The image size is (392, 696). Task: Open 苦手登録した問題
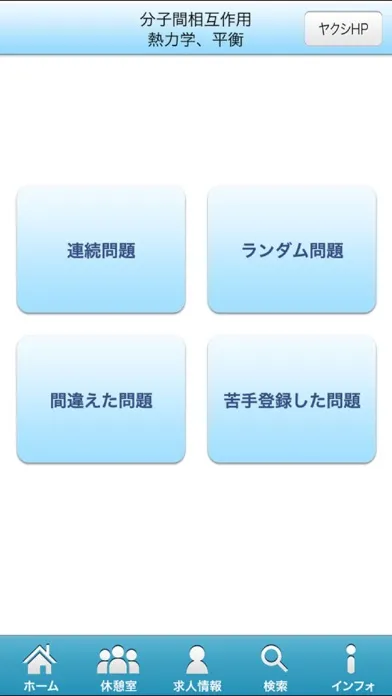pyautogui.click(x=292, y=400)
